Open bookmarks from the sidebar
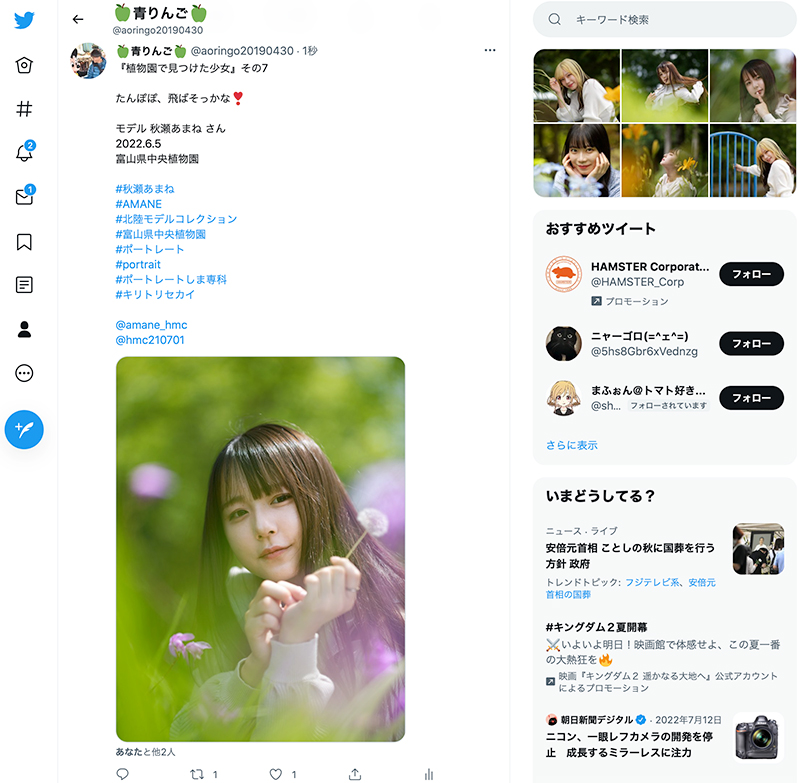This screenshot has height=783, width=800. [24, 242]
